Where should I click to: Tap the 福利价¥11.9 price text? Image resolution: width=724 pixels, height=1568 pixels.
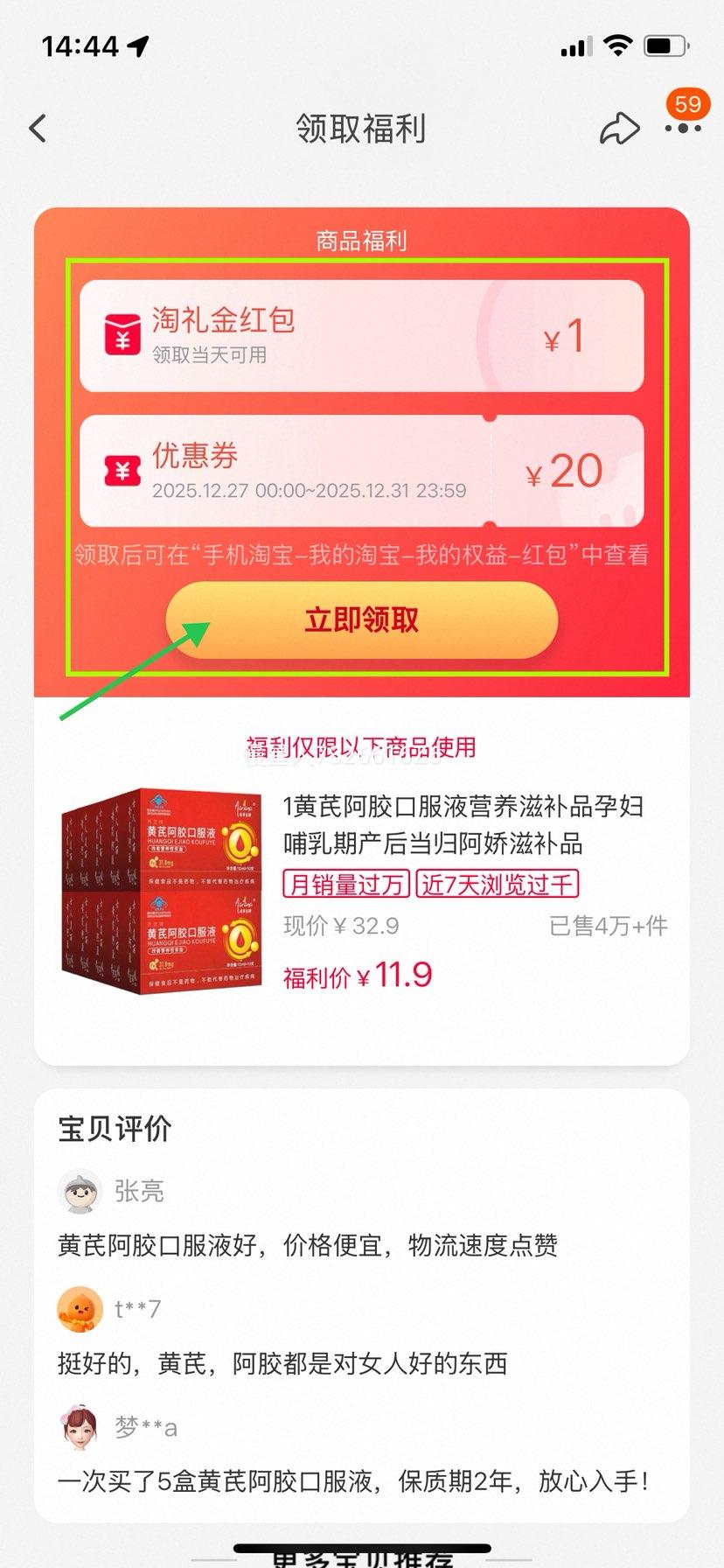point(356,974)
